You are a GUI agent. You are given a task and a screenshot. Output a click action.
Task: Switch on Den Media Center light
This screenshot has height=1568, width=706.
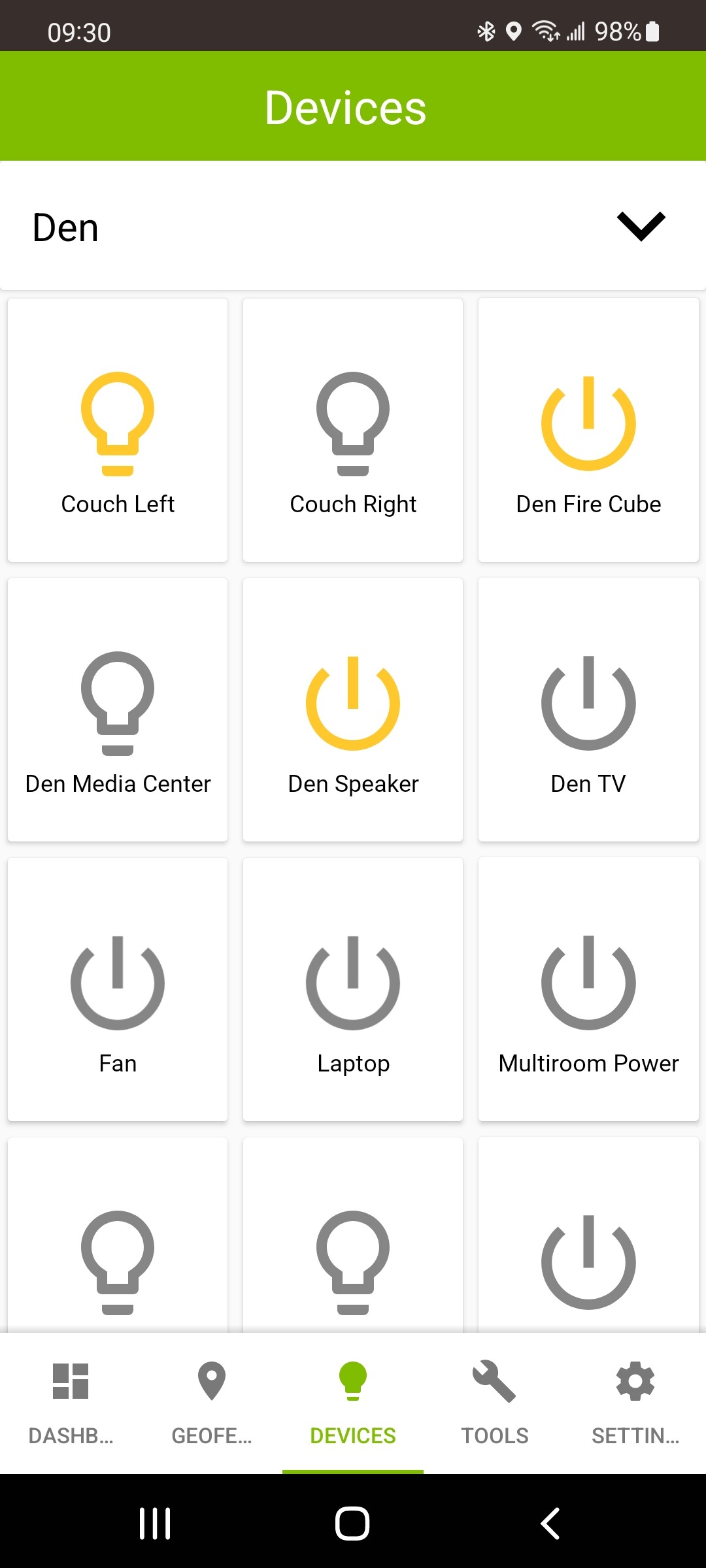click(x=118, y=710)
